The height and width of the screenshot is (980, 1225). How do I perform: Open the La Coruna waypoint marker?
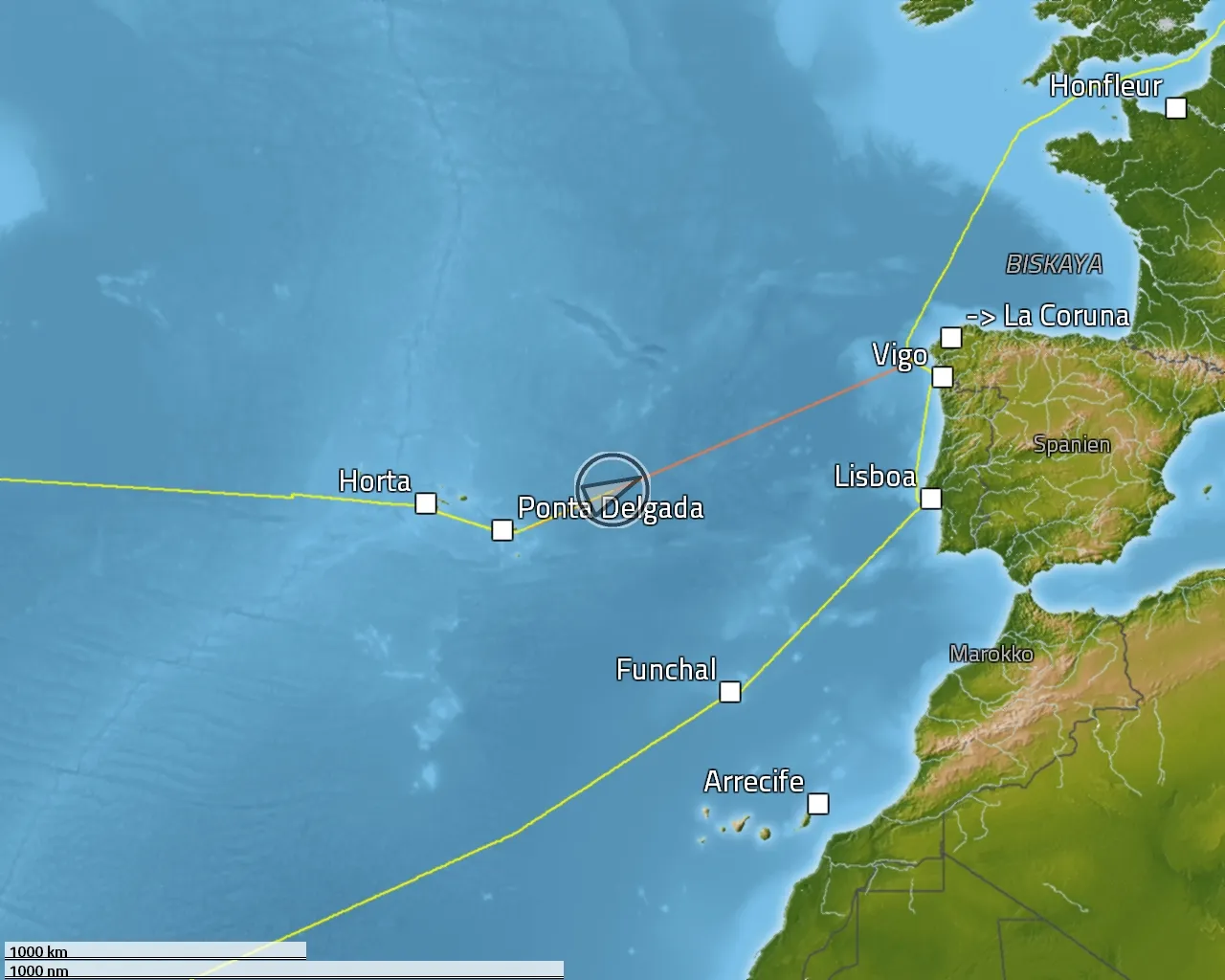(950, 338)
